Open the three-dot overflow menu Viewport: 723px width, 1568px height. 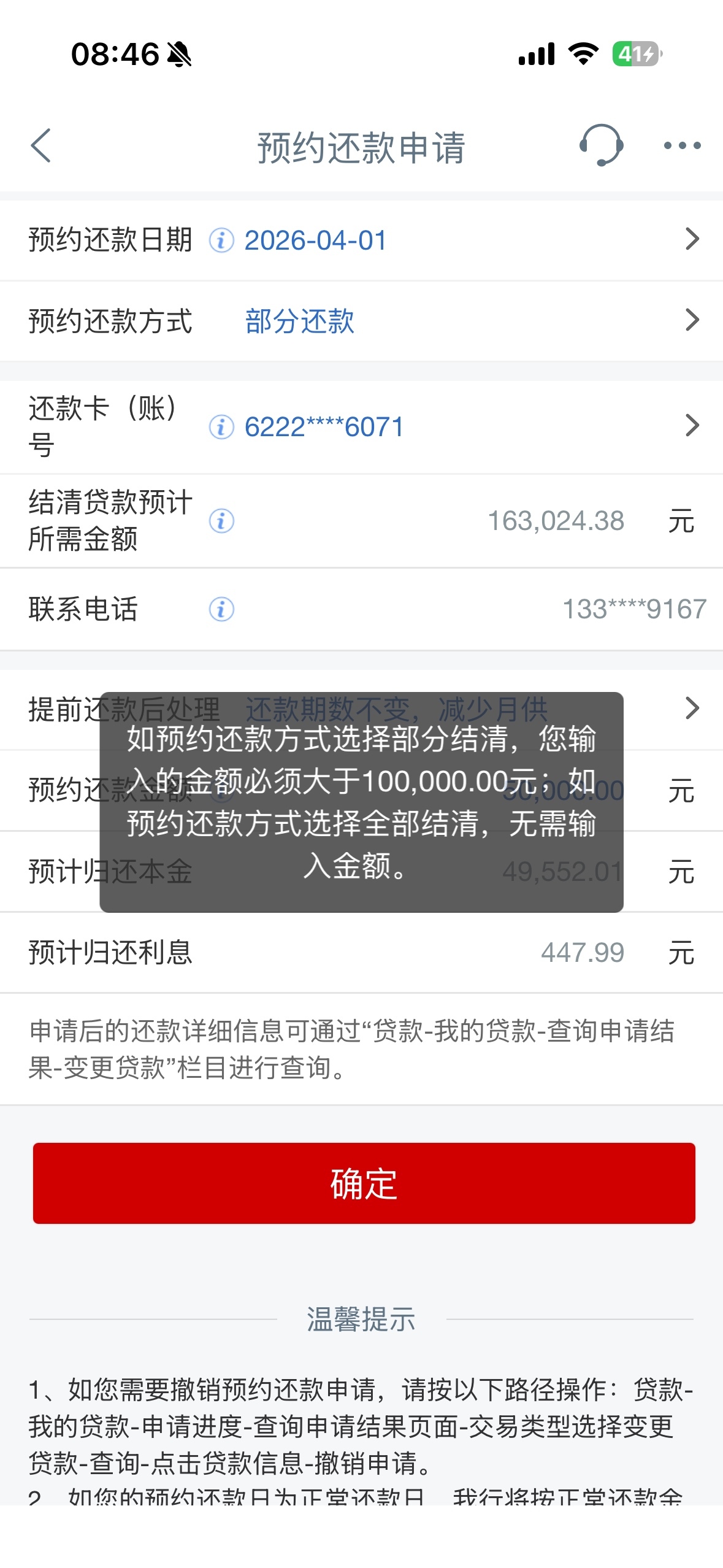(x=682, y=146)
